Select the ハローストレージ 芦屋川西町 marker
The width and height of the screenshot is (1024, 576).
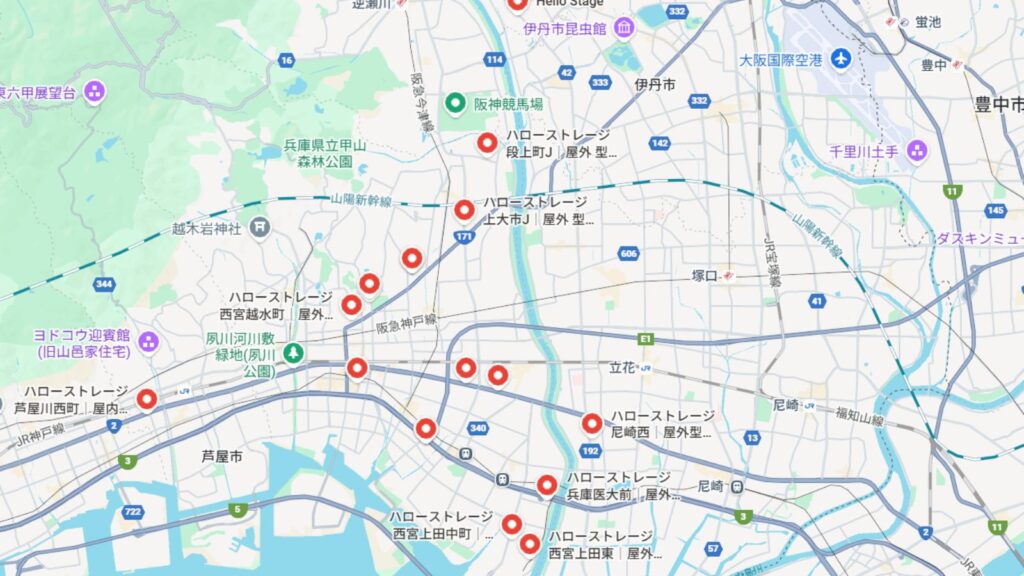(x=147, y=399)
